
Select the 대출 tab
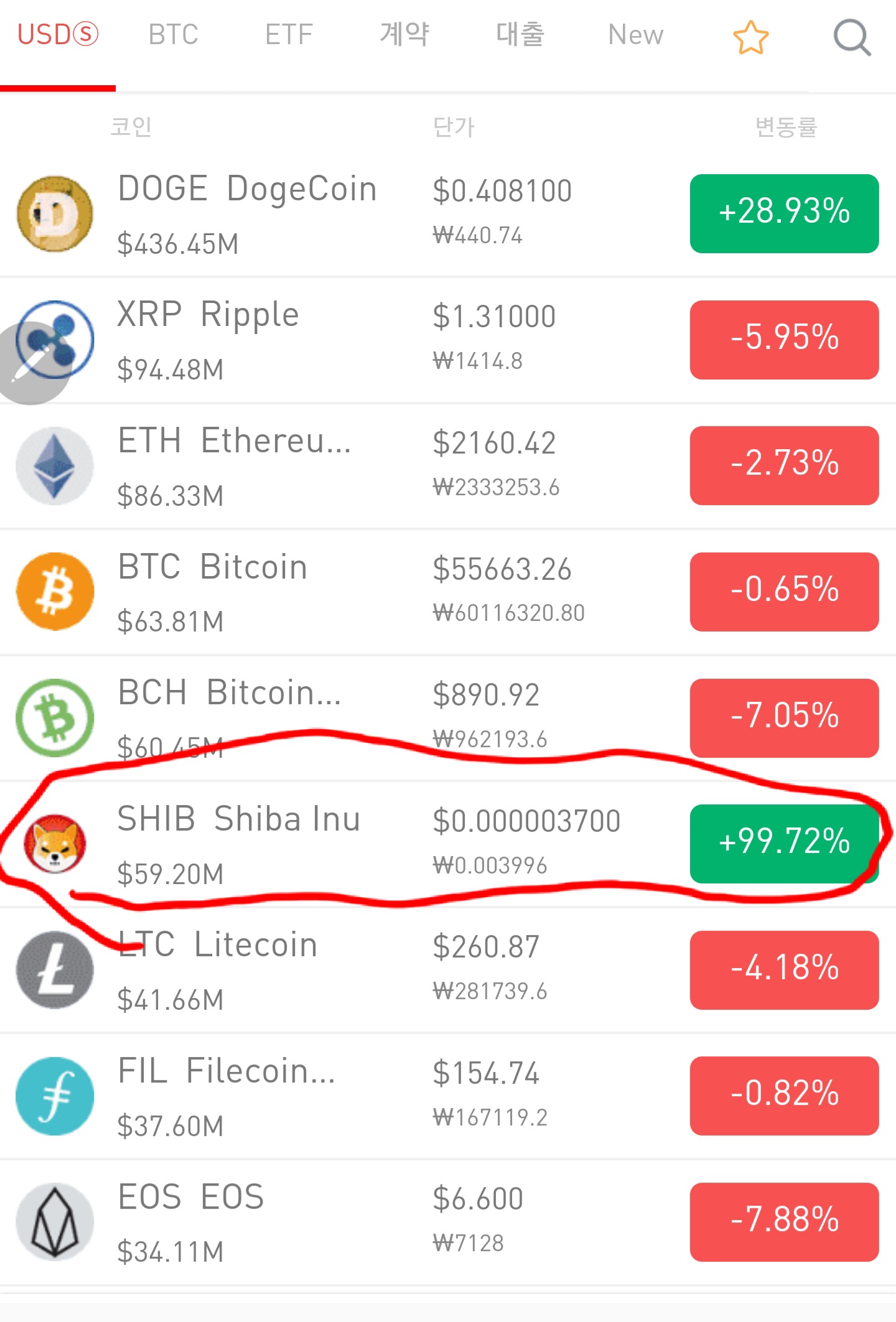point(520,35)
